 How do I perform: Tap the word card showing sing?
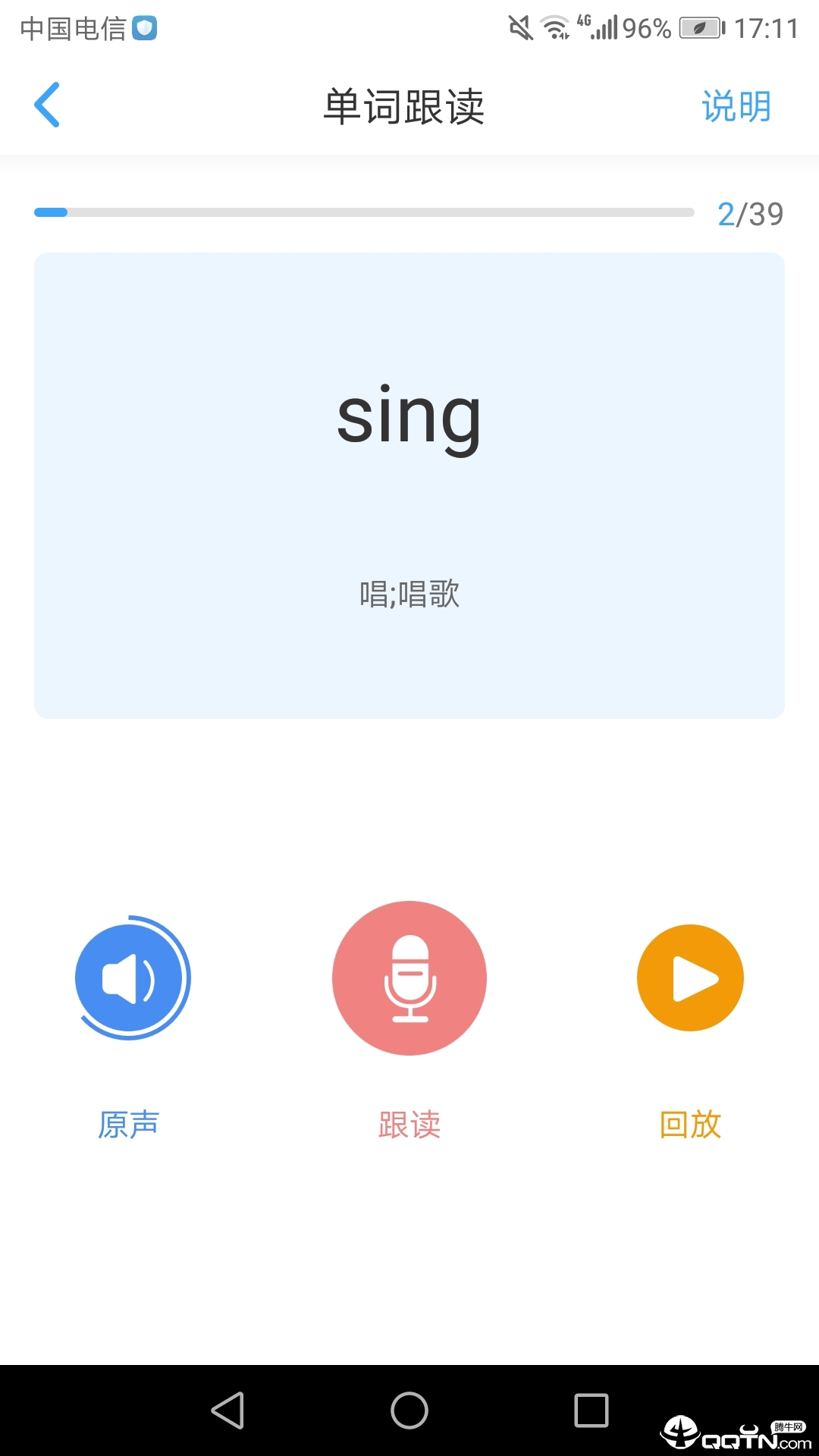[x=409, y=485]
